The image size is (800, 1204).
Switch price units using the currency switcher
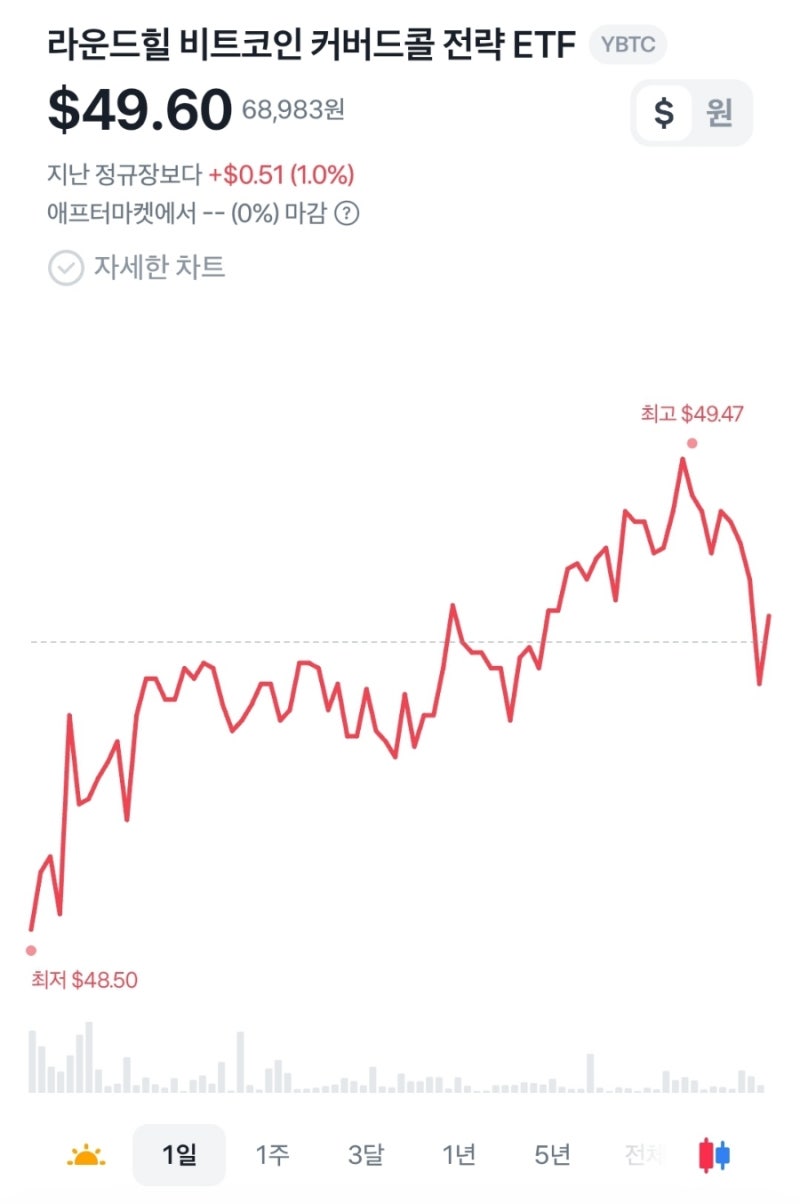(x=691, y=113)
